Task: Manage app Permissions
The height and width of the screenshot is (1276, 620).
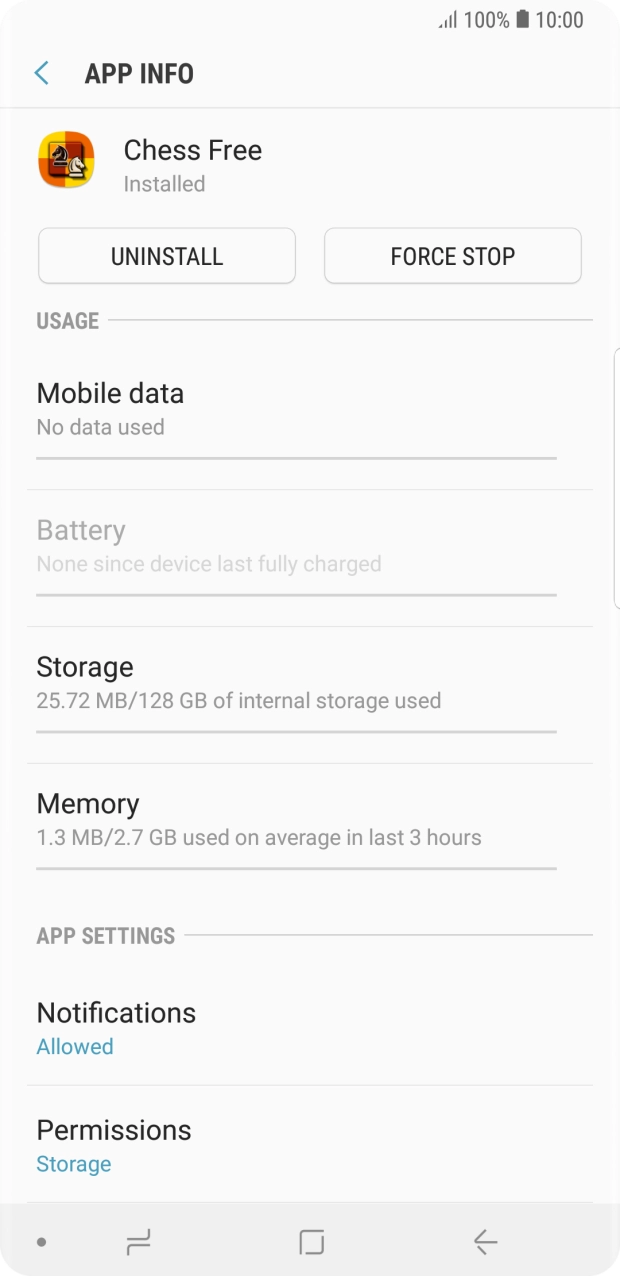Action: 296,1146
